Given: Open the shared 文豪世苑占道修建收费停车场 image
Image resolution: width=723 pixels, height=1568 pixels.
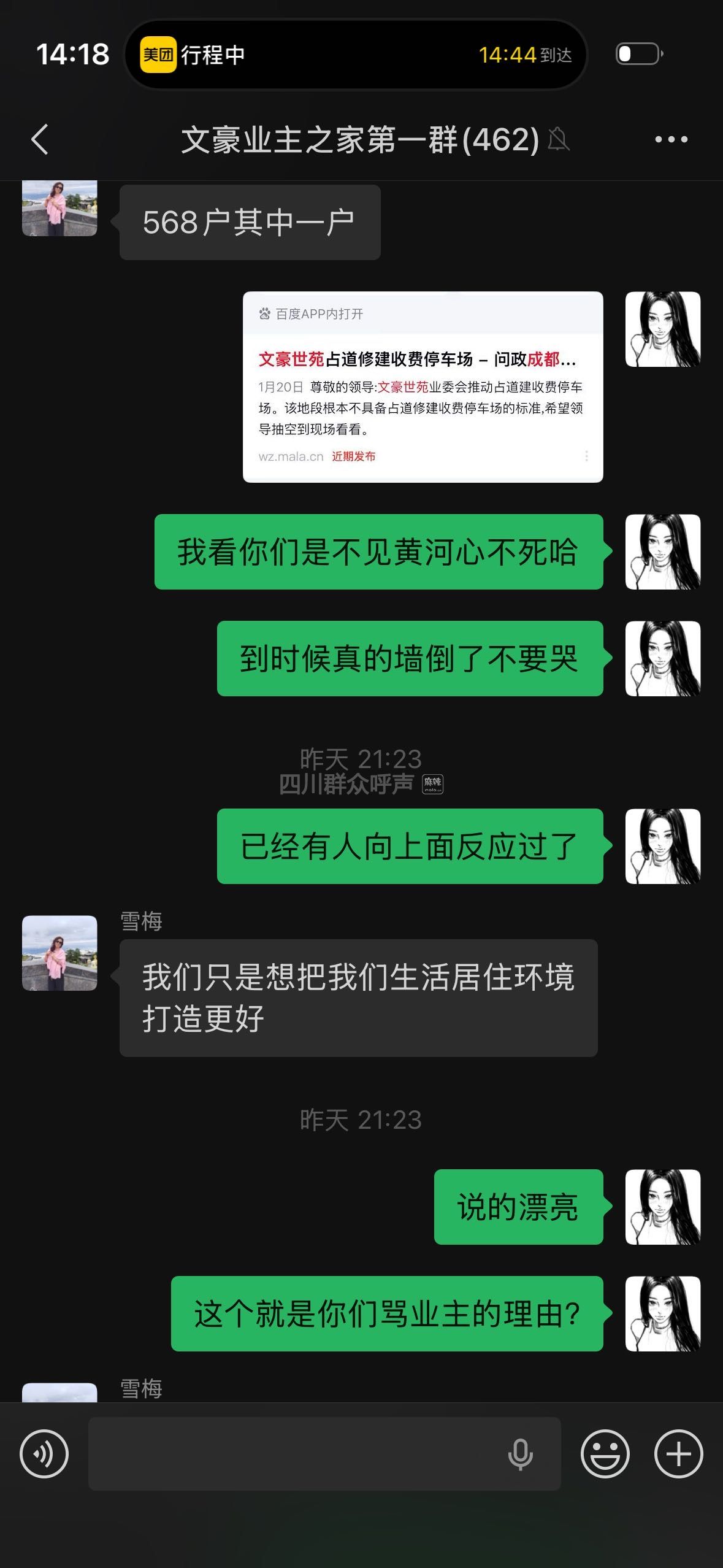Looking at the screenshot, I should [423, 386].
